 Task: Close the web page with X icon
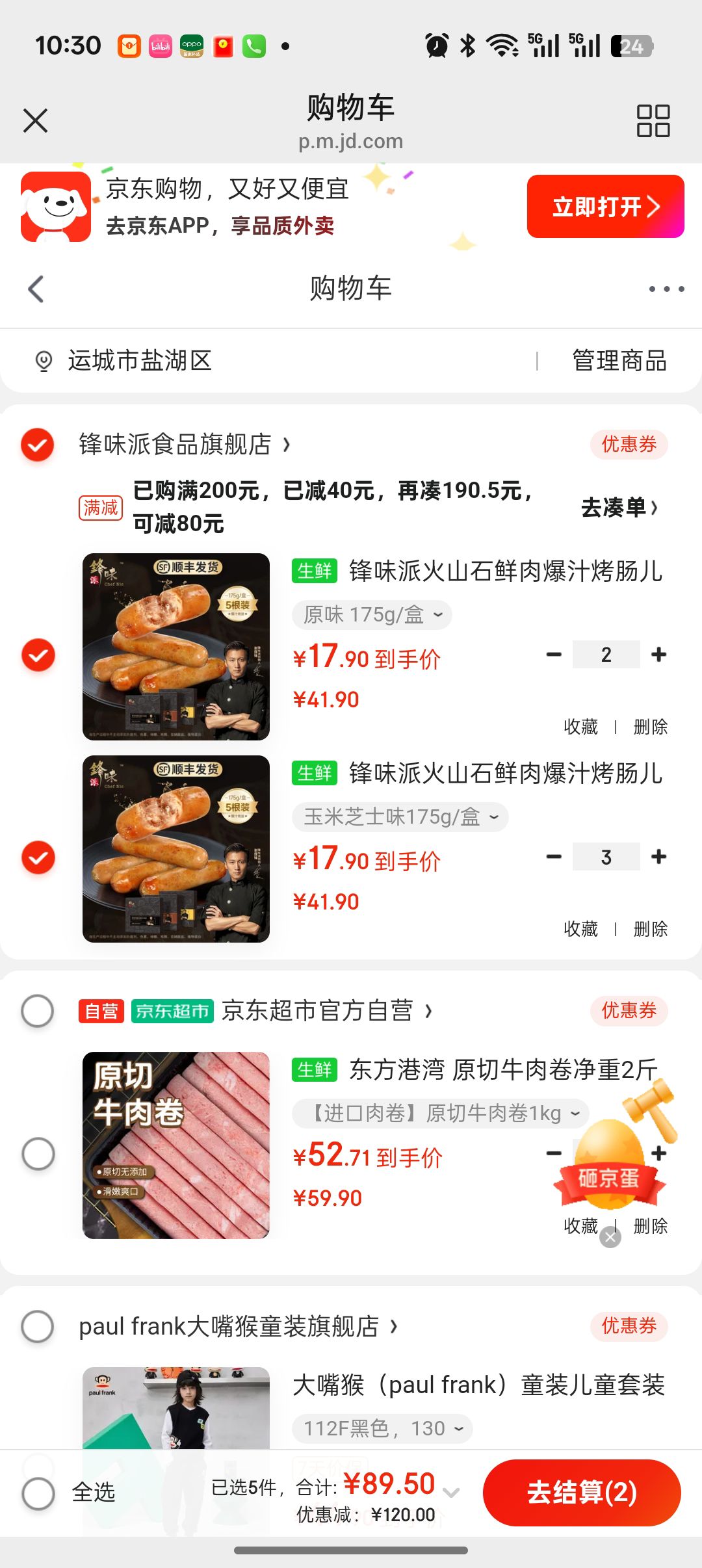(35, 120)
